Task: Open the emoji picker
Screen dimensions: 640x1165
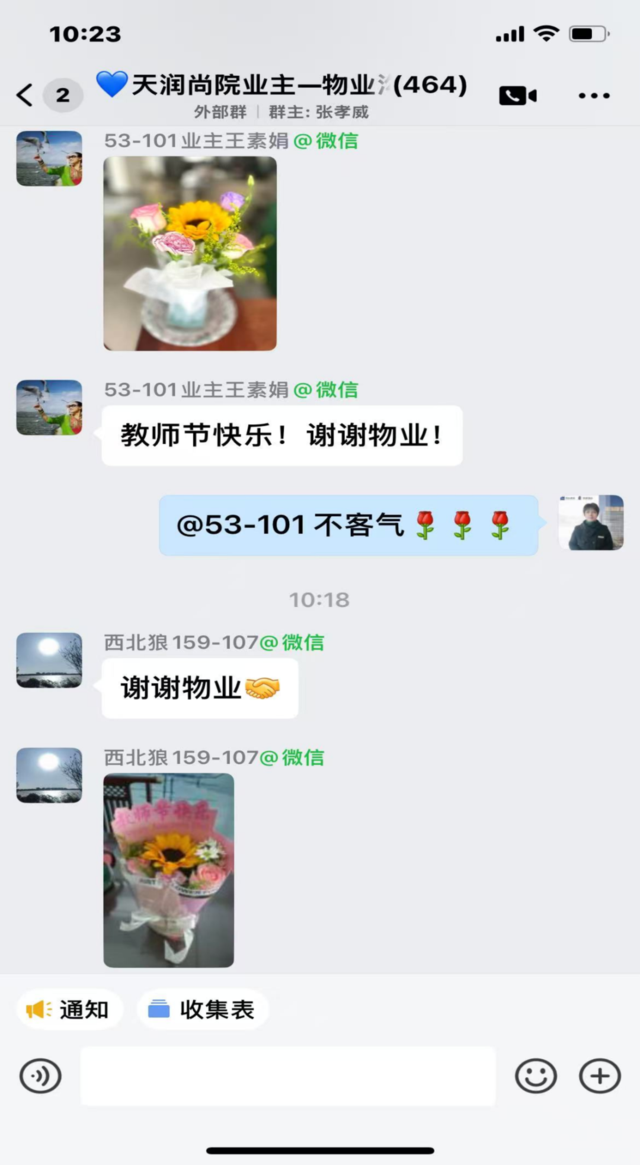Action: pyautogui.click(x=536, y=1076)
